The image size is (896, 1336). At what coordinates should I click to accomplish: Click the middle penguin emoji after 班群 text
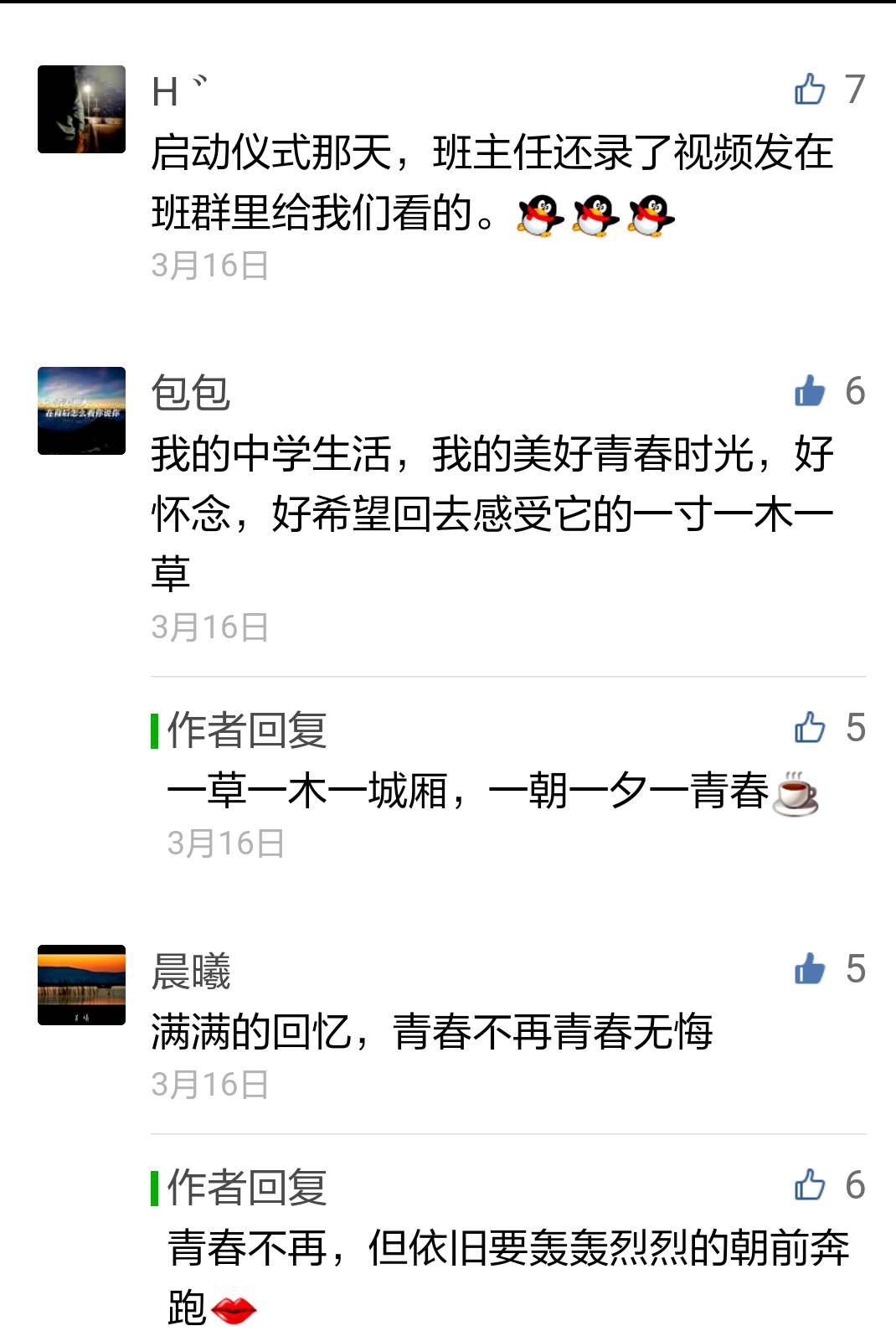point(596,214)
